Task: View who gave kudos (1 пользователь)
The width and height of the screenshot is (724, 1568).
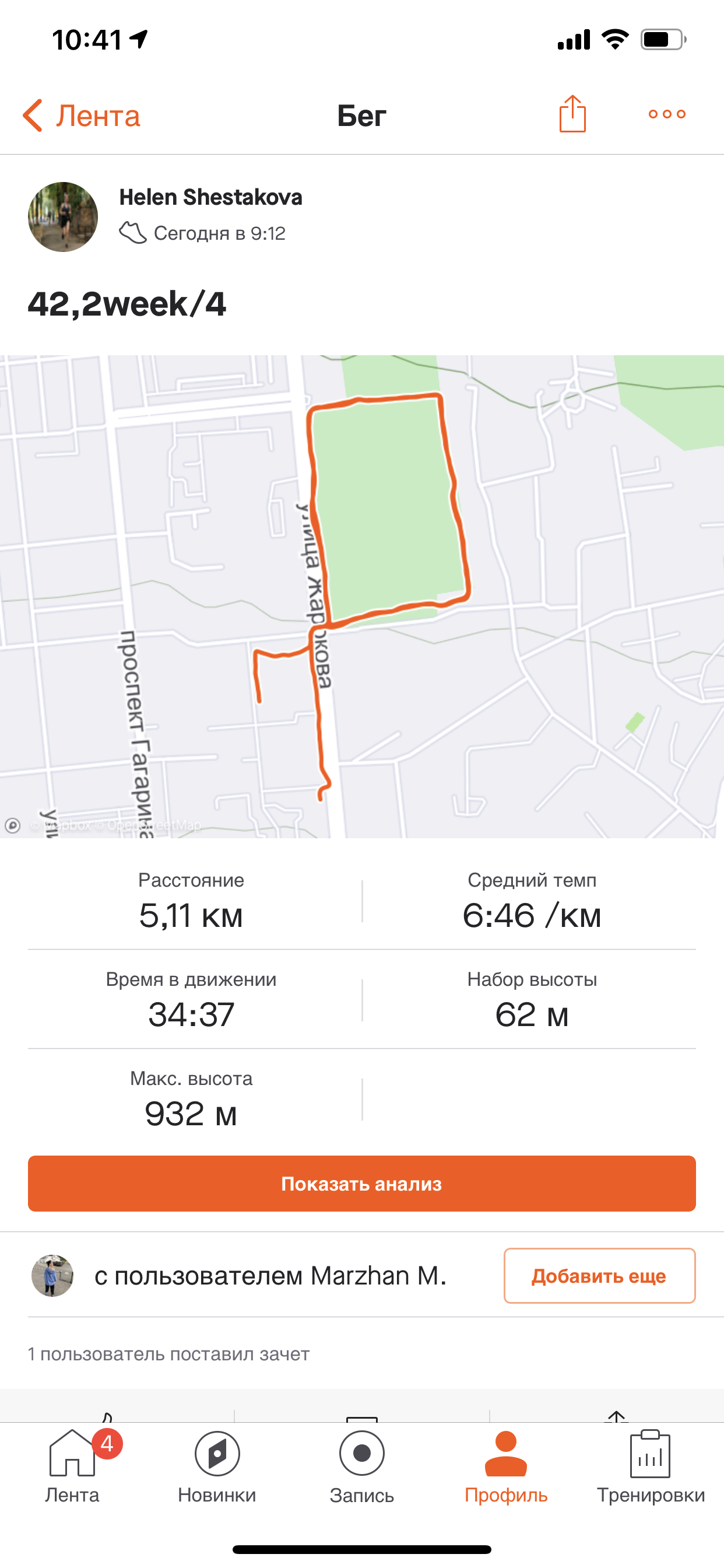Action: click(x=168, y=1354)
